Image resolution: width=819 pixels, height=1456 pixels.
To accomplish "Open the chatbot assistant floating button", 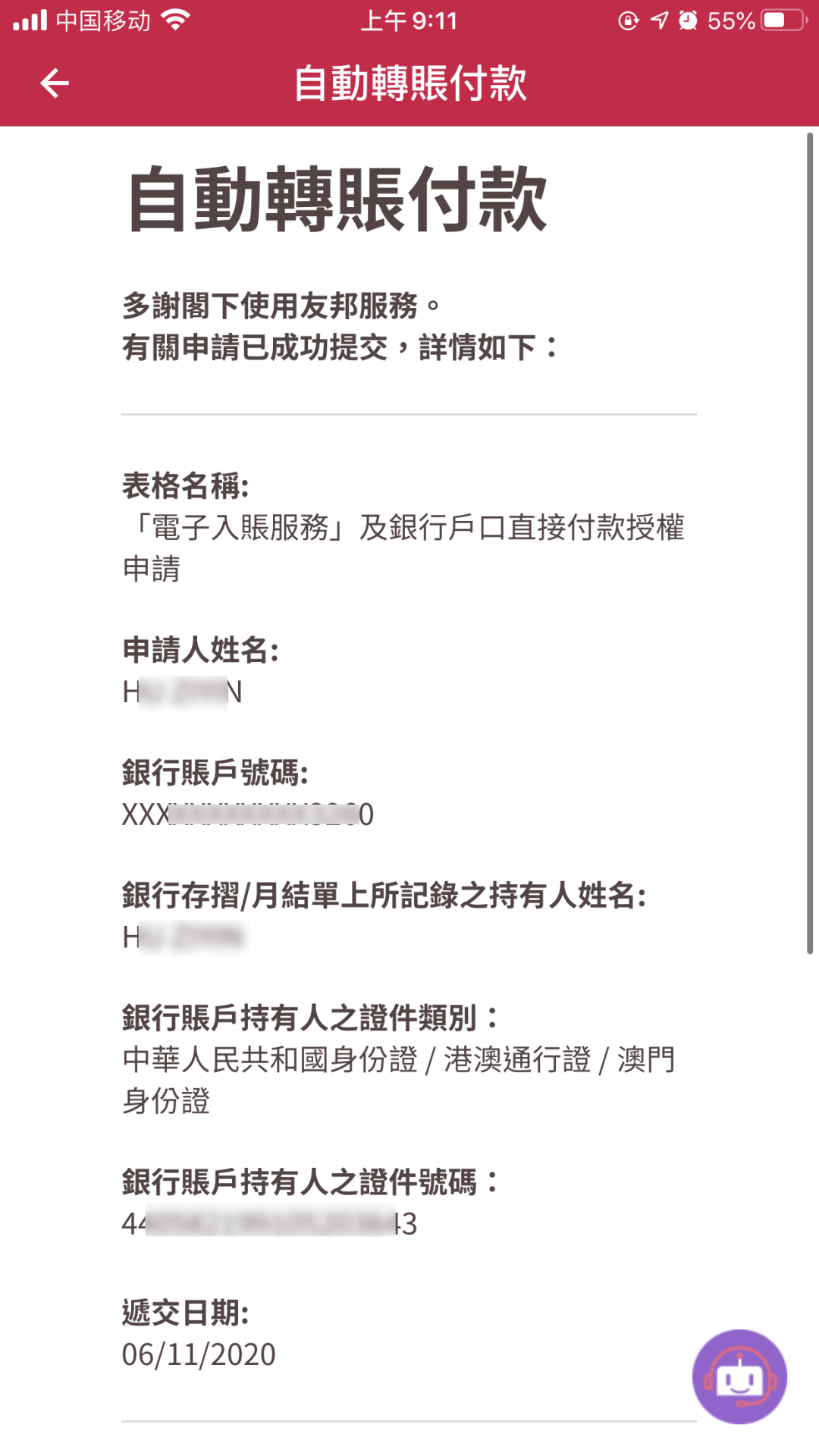I will (x=739, y=1376).
